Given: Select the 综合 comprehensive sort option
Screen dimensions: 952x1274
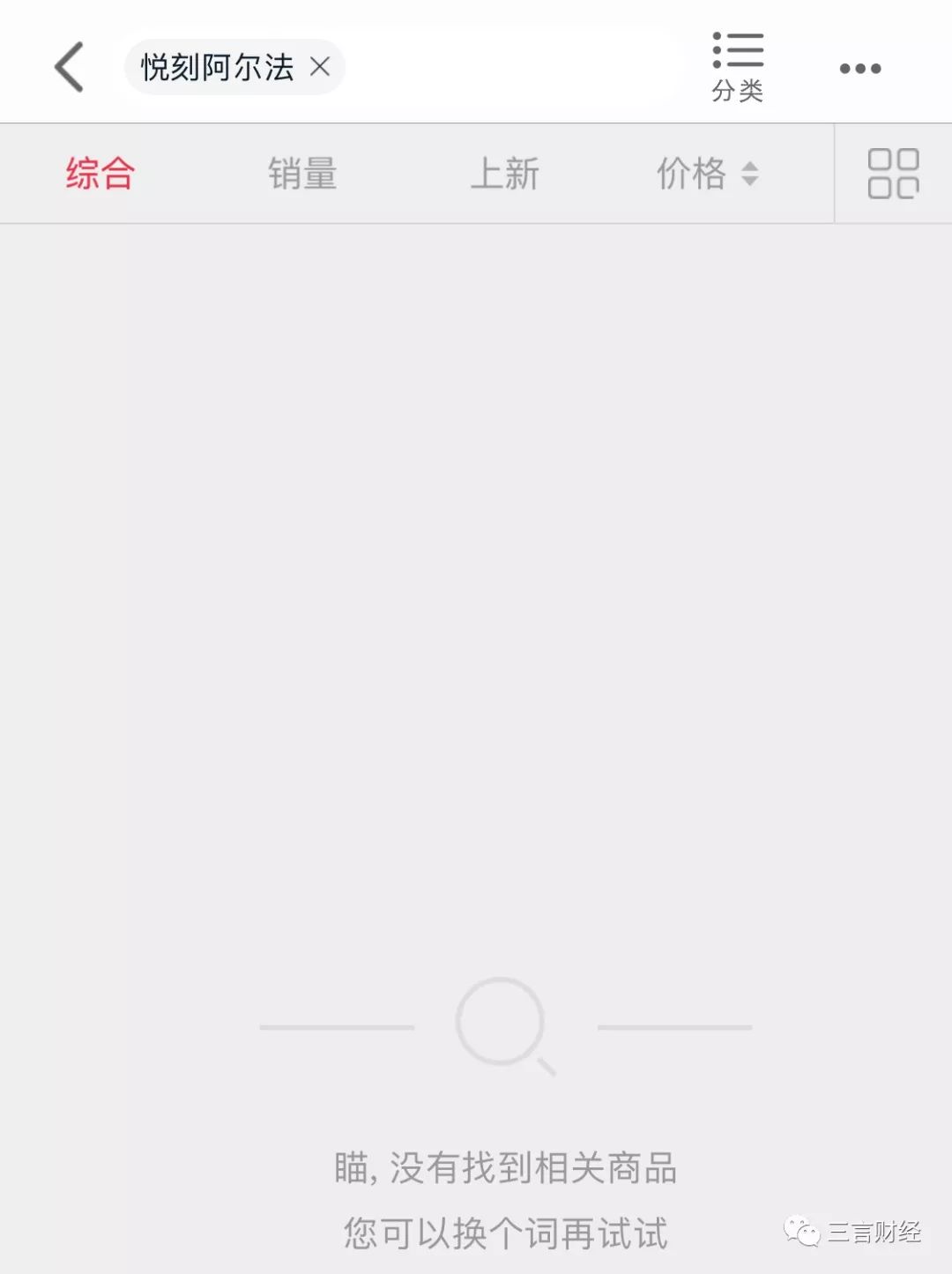Looking at the screenshot, I should pyautogui.click(x=100, y=173).
